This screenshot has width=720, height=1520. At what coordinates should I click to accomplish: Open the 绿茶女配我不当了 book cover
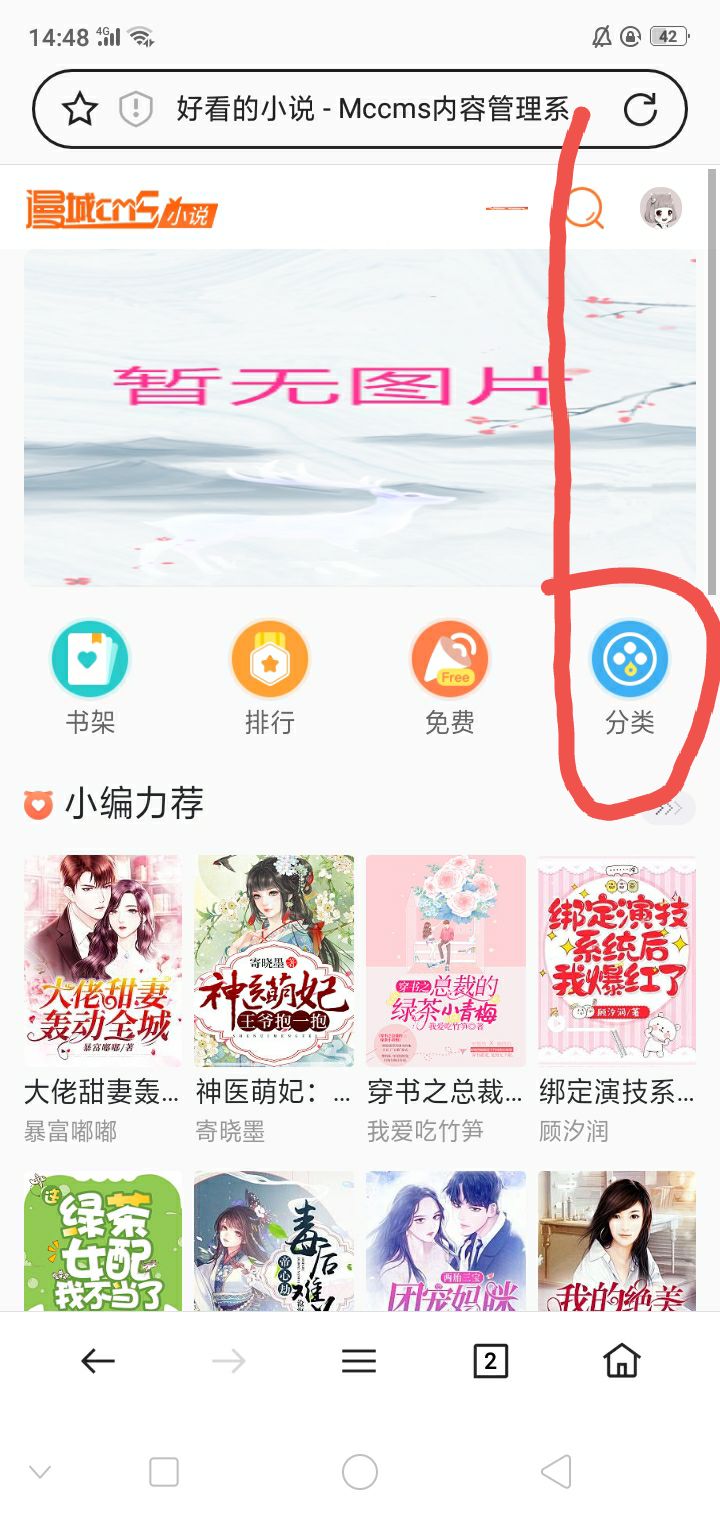click(103, 1241)
